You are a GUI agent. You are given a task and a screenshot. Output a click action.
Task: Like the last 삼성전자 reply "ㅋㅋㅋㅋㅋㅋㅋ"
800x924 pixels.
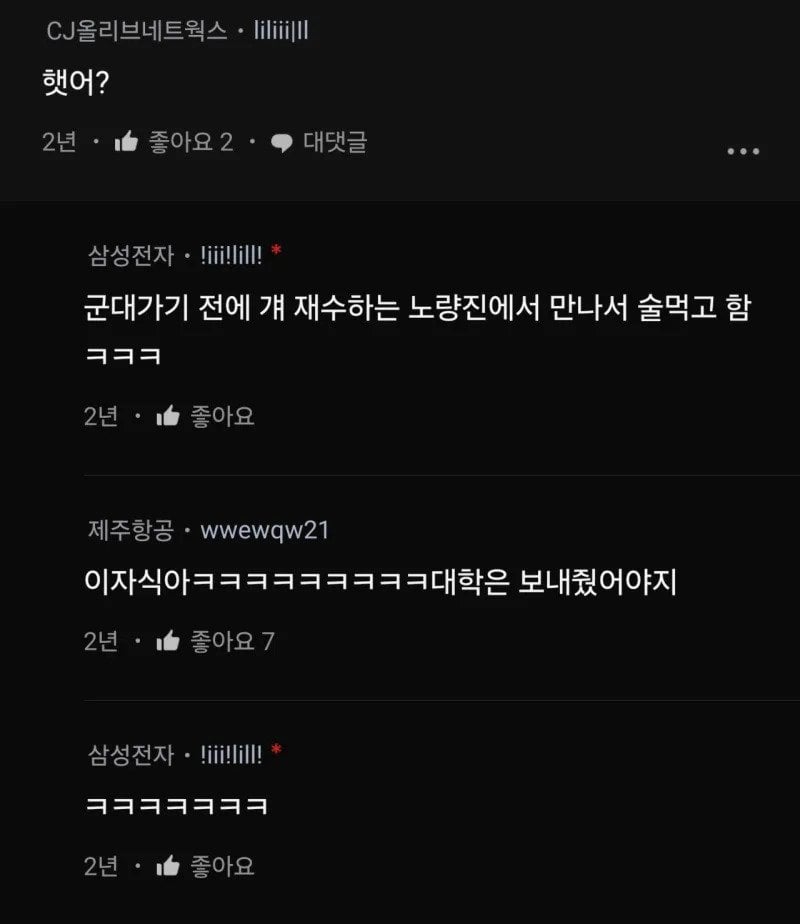(168, 865)
